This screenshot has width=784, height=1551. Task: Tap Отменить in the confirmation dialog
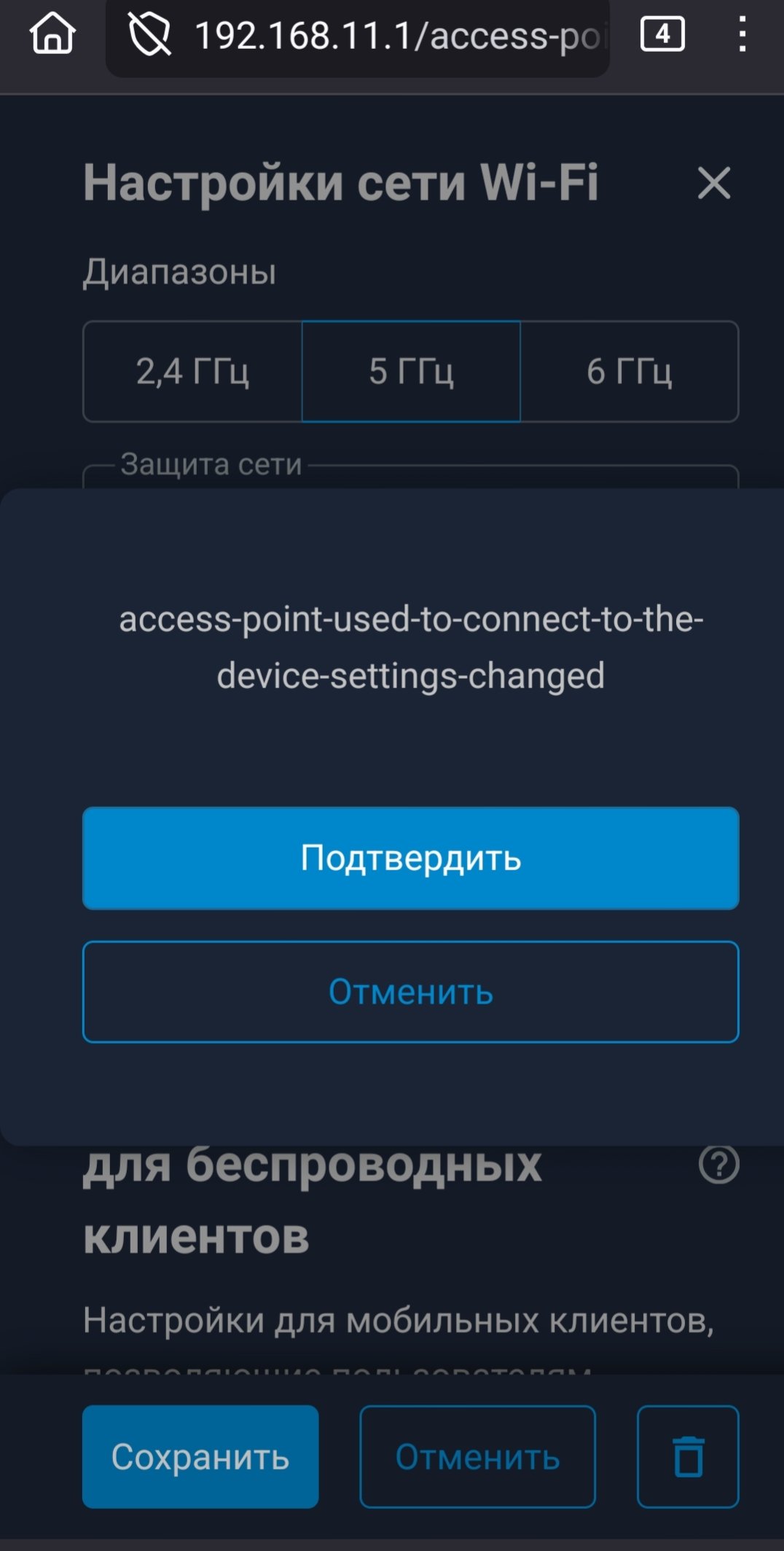point(410,991)
